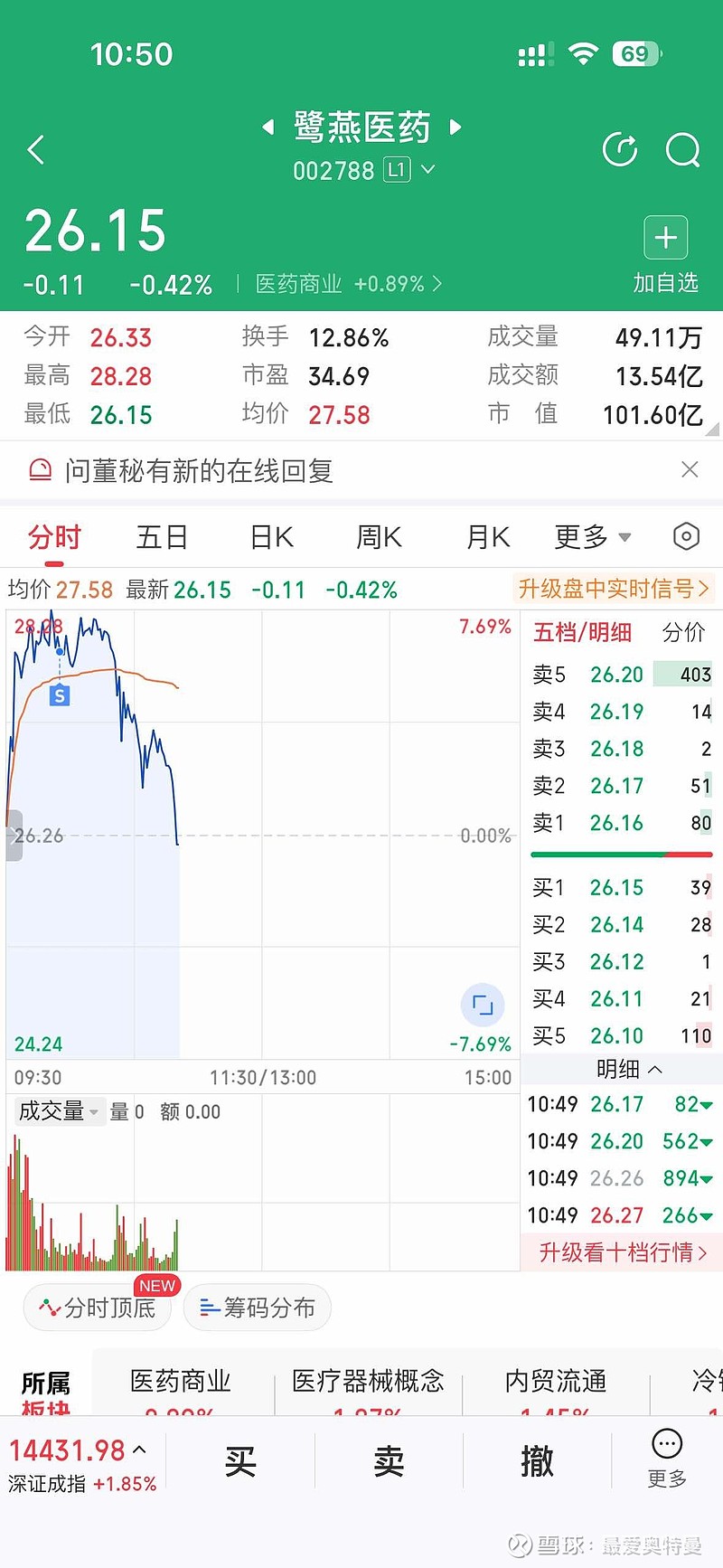Switch to the 日K chart tab
Image resolution: width=723 pixels, height=1568 pixels.
point(270,536)
